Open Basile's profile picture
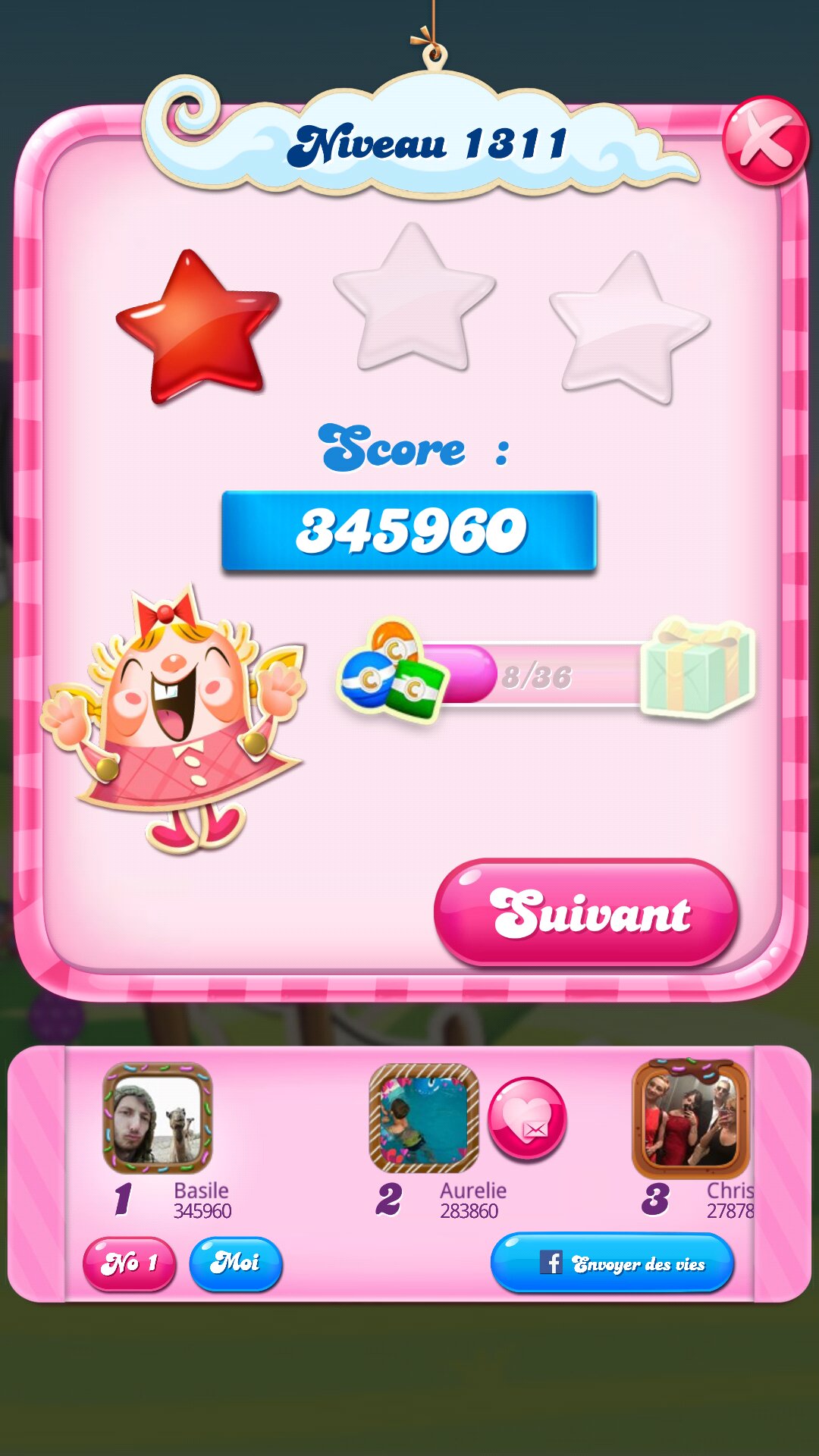819x1456 pixels. tap(158, 1118)
